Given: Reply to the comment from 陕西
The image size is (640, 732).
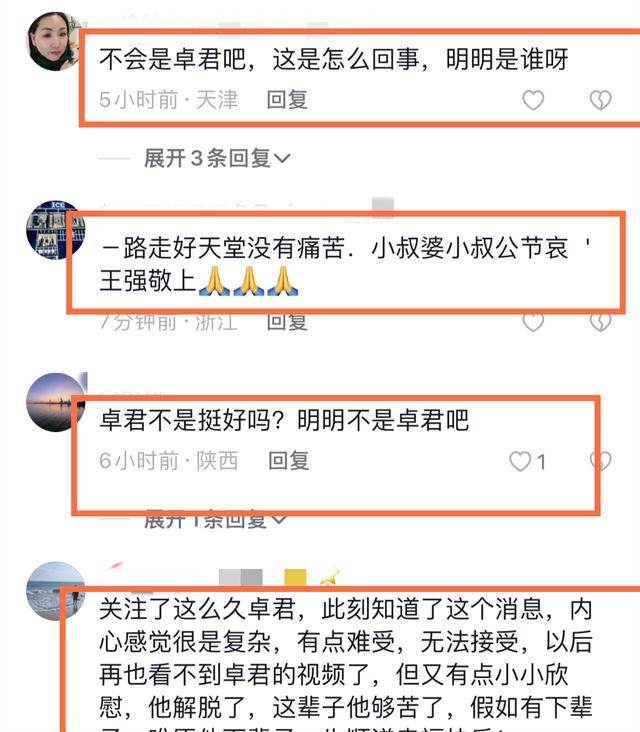Looking at the screenshot, I should pyautogui.click(x=288, y=461).
